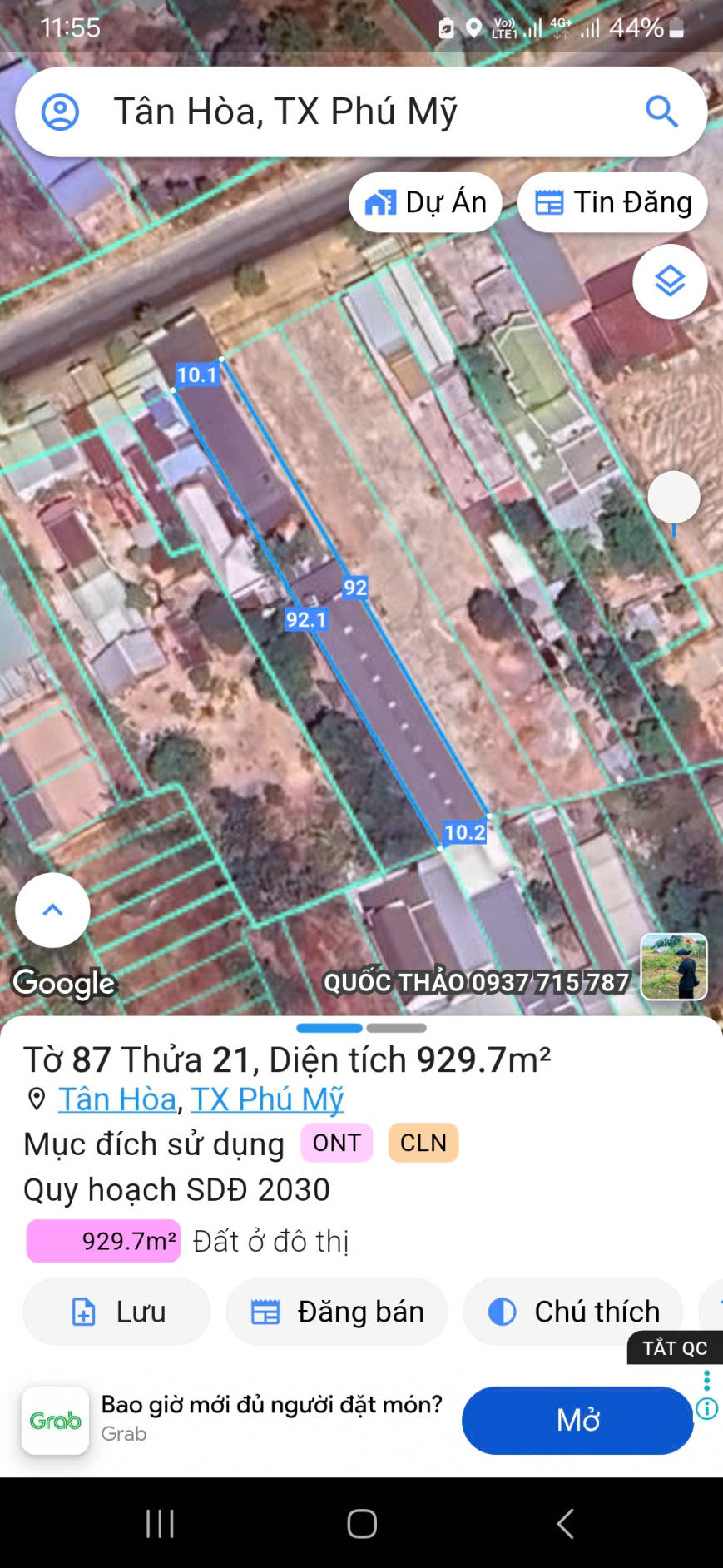Click the Lưu bookmark icon

click(x=83, y=1311)
